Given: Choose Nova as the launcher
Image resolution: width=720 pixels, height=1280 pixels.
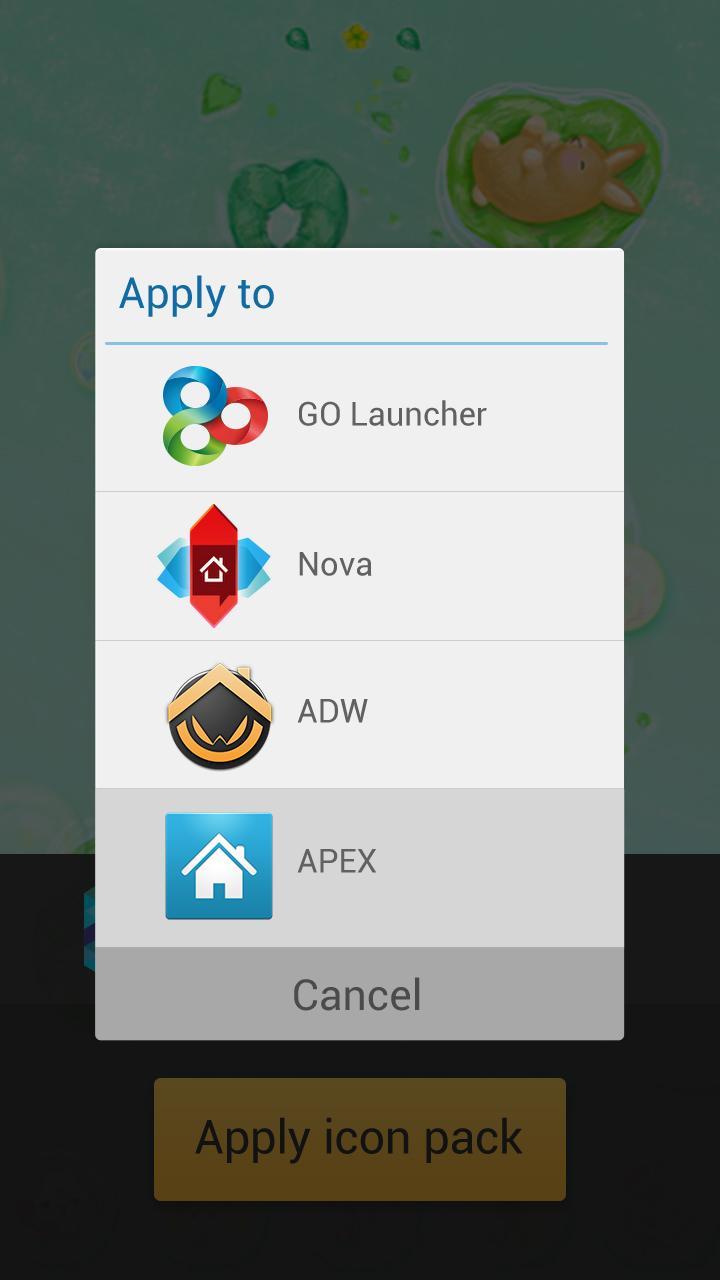Looking at the screenshot, I should 359,565.
